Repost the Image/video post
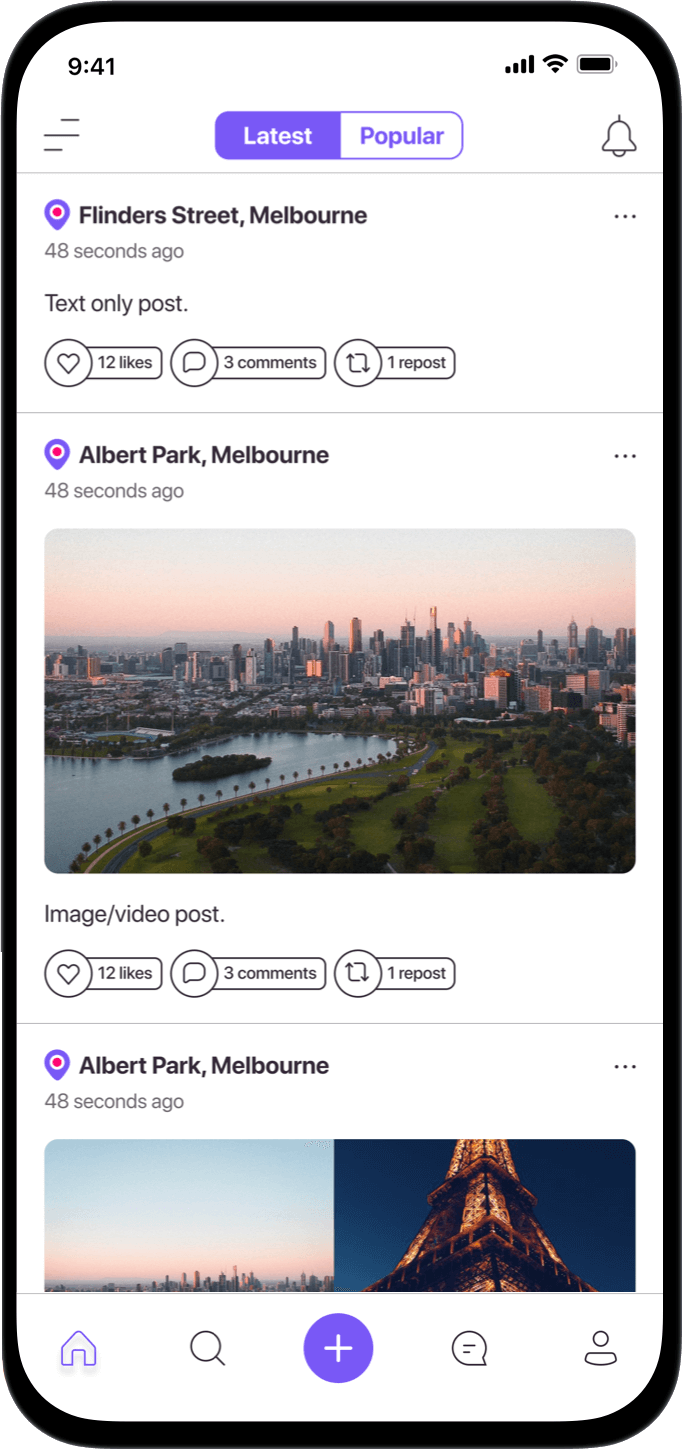 [358, 973]
